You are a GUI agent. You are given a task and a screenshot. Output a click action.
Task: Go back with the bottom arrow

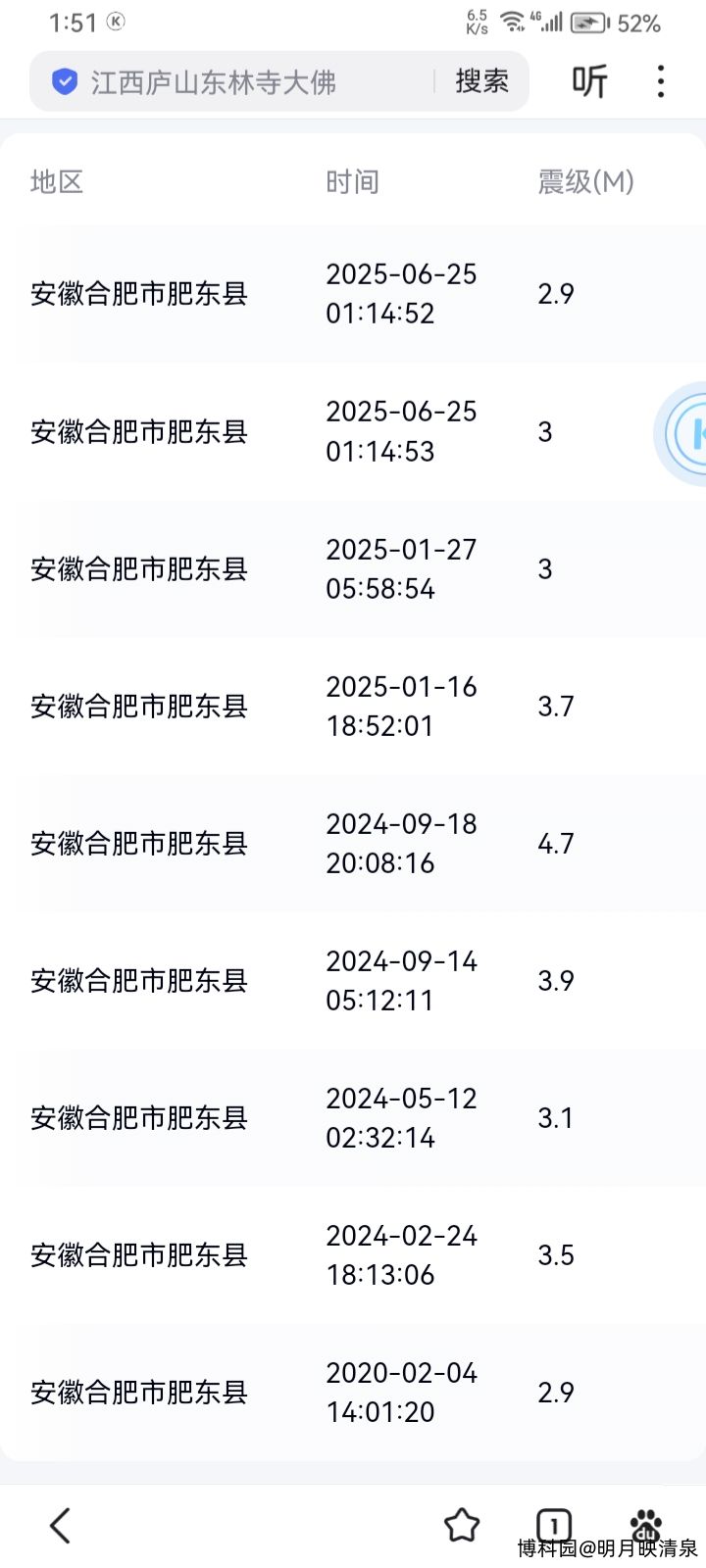click(x=60, y=1525)
